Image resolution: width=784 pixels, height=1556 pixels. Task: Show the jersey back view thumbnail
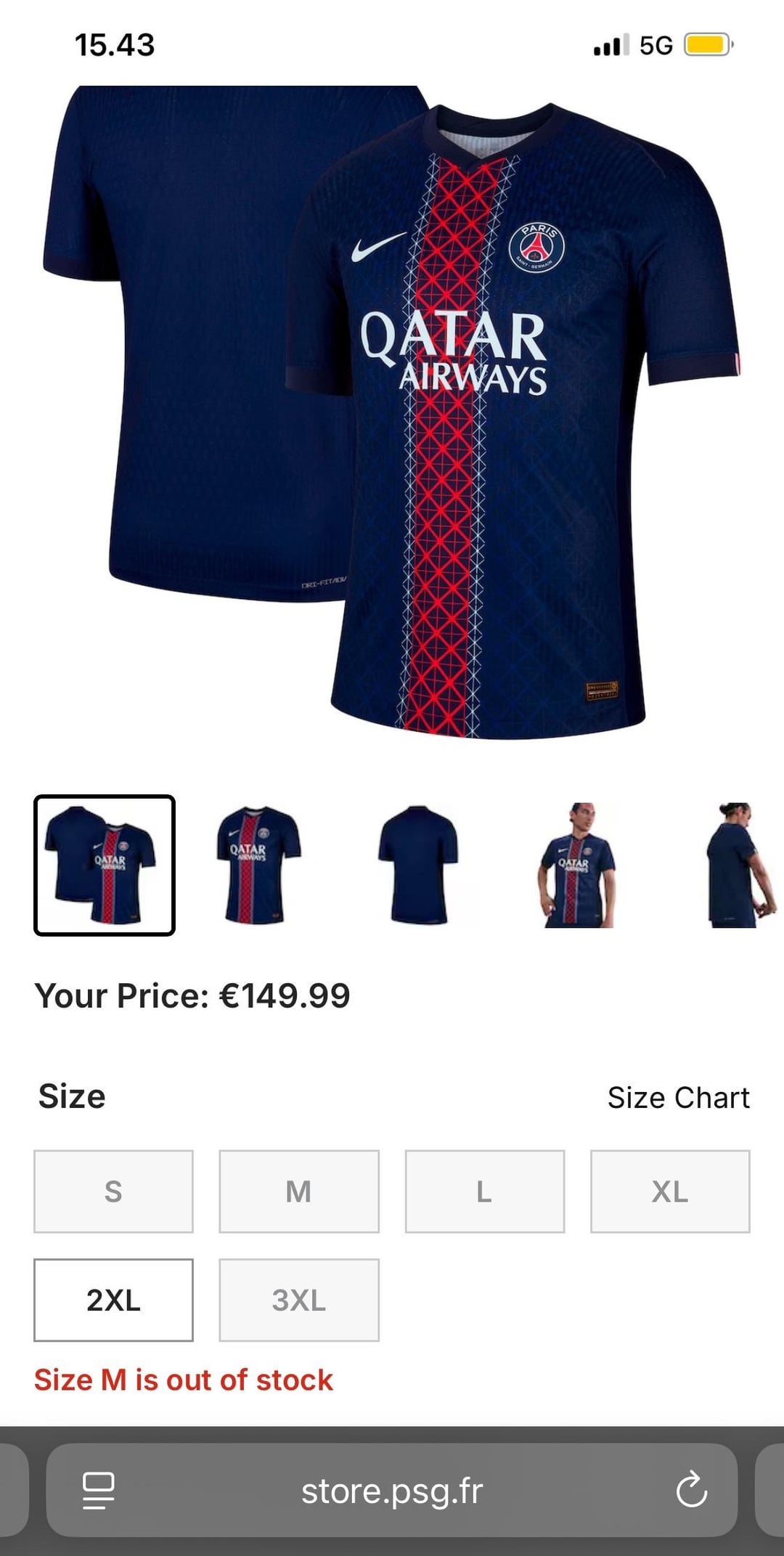tap(418, 865)
